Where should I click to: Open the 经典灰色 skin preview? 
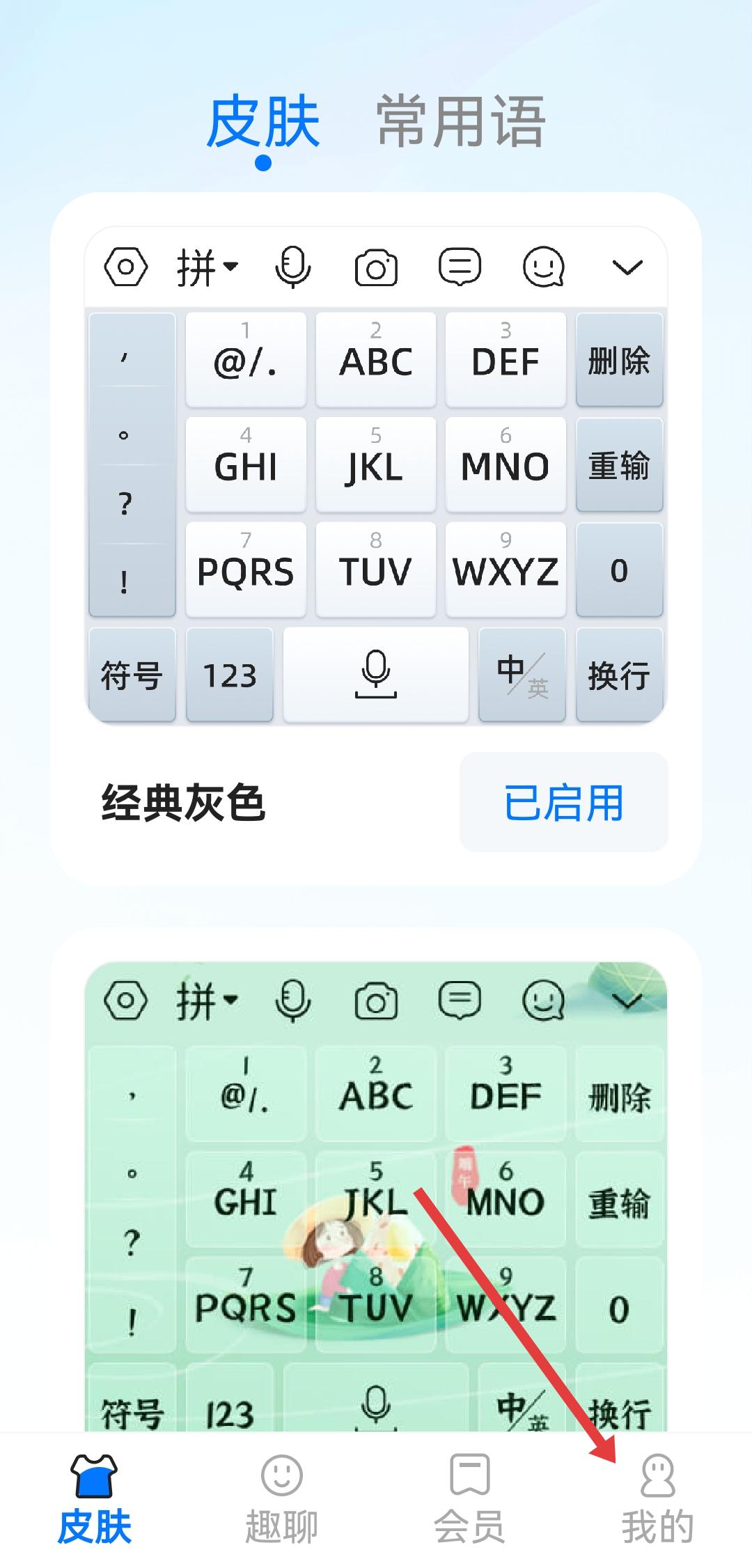point(376,475)
